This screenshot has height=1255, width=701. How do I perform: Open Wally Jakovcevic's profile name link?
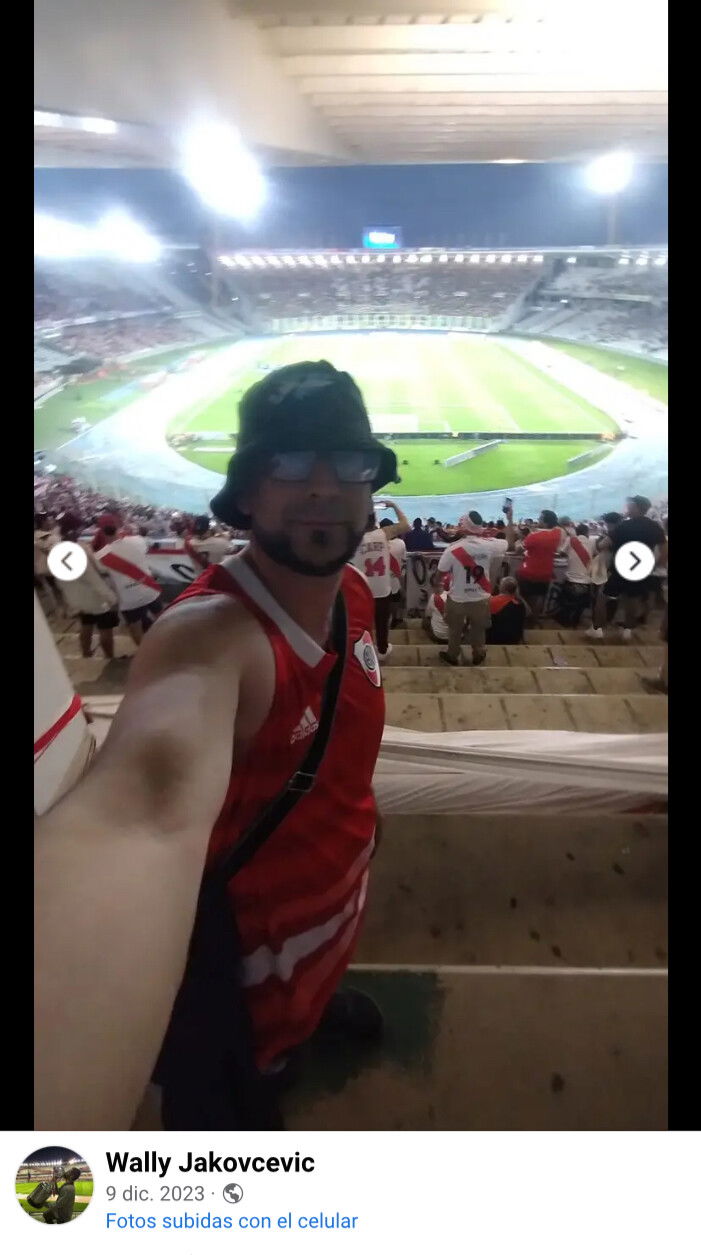[210, 1162]
